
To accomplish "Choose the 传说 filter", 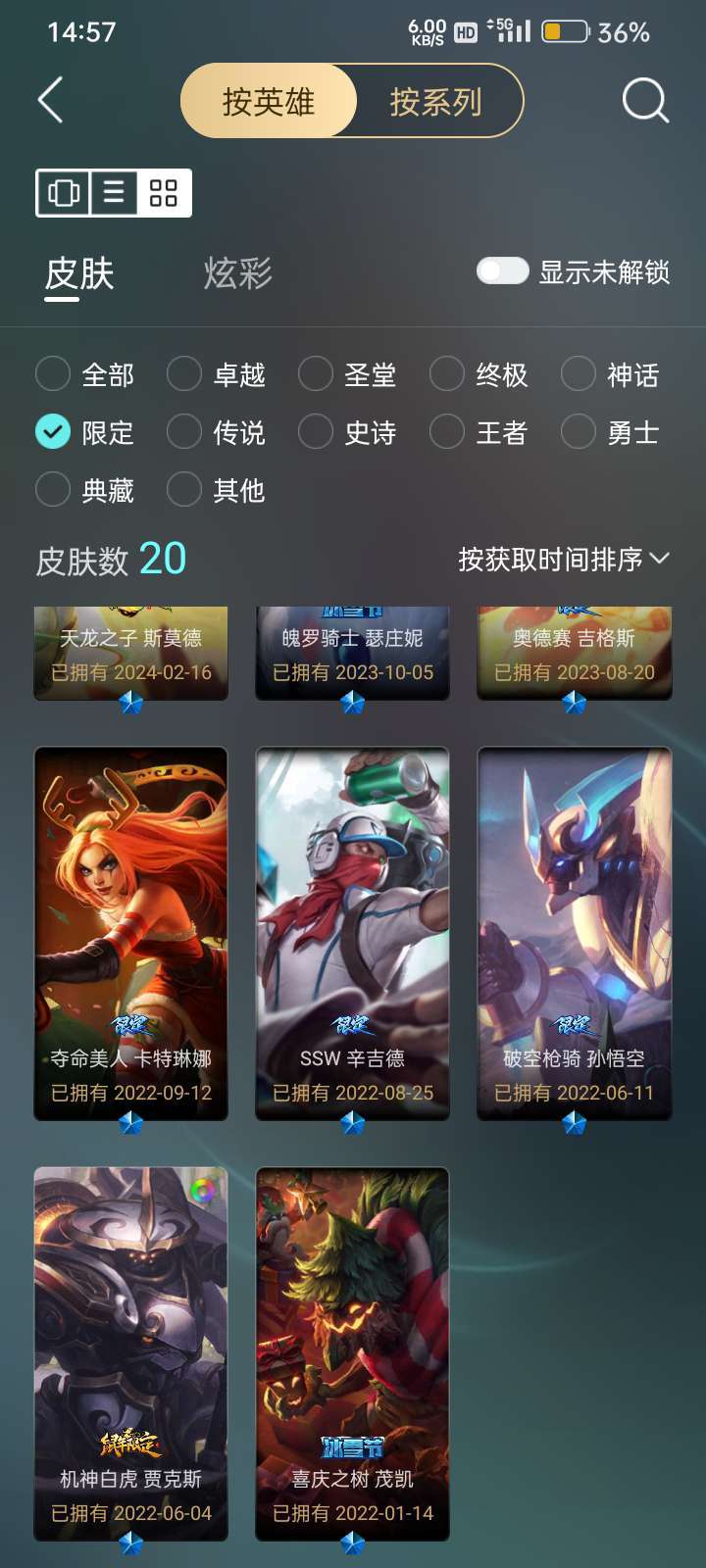I will click(217, 432).
